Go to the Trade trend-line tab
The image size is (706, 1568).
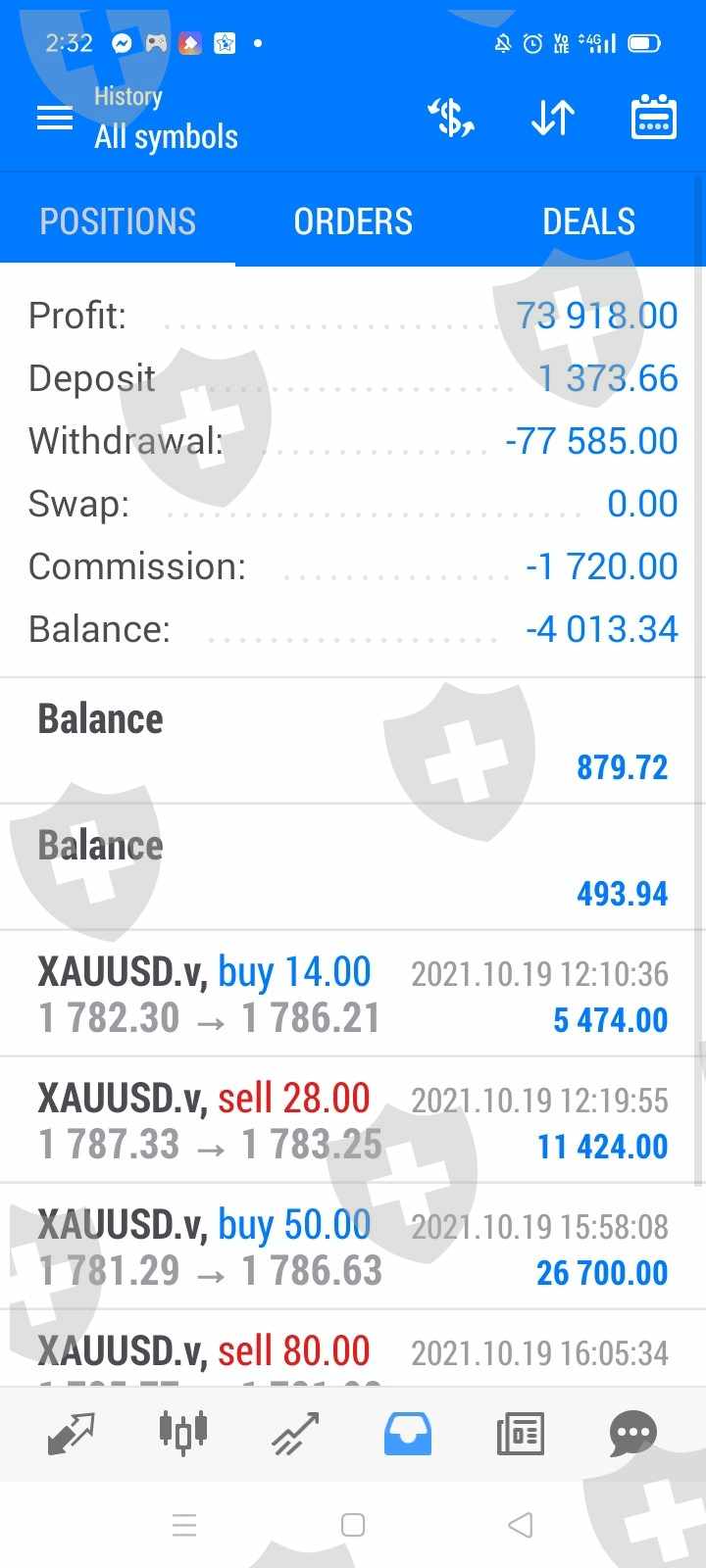pyautogui.click(x=295, y=1434)
